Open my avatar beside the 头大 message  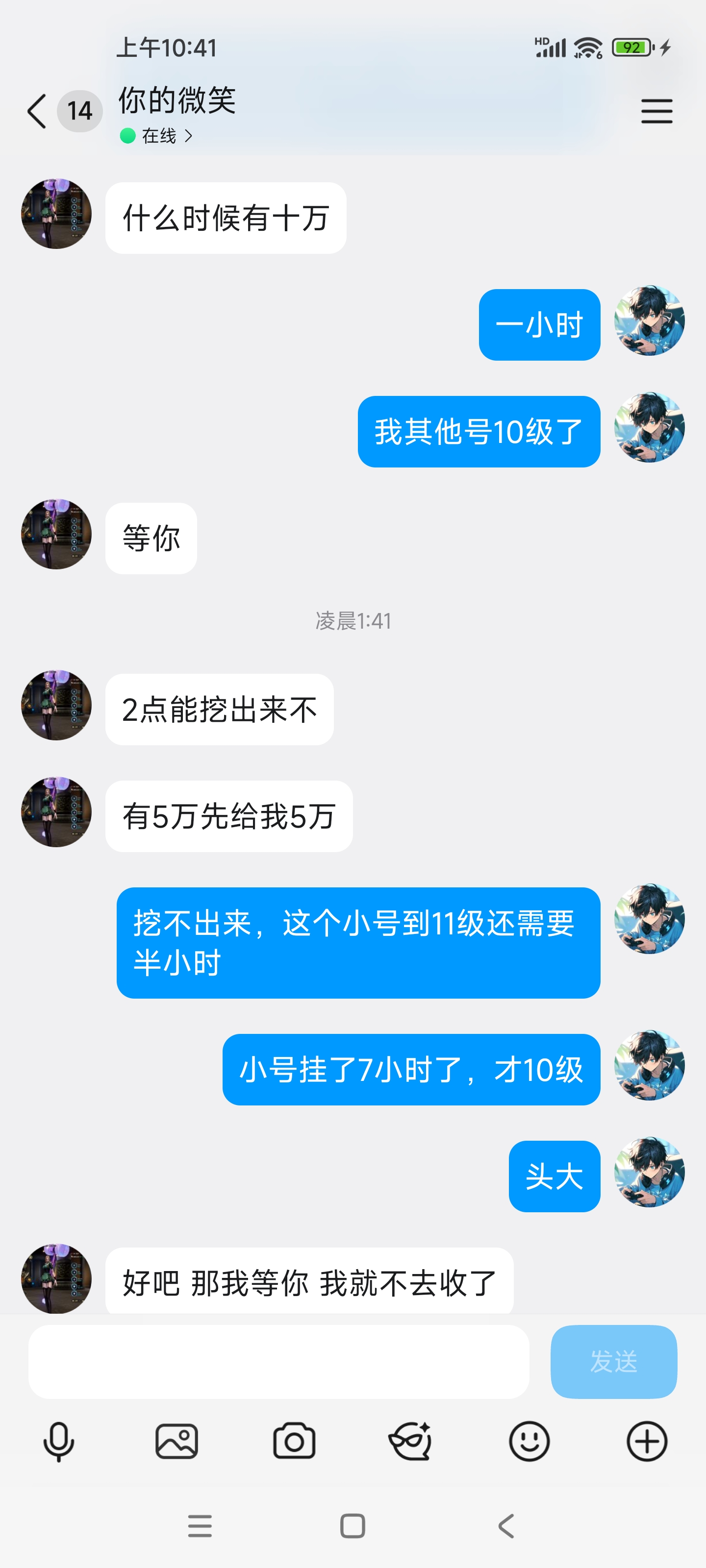(649, 1172)
